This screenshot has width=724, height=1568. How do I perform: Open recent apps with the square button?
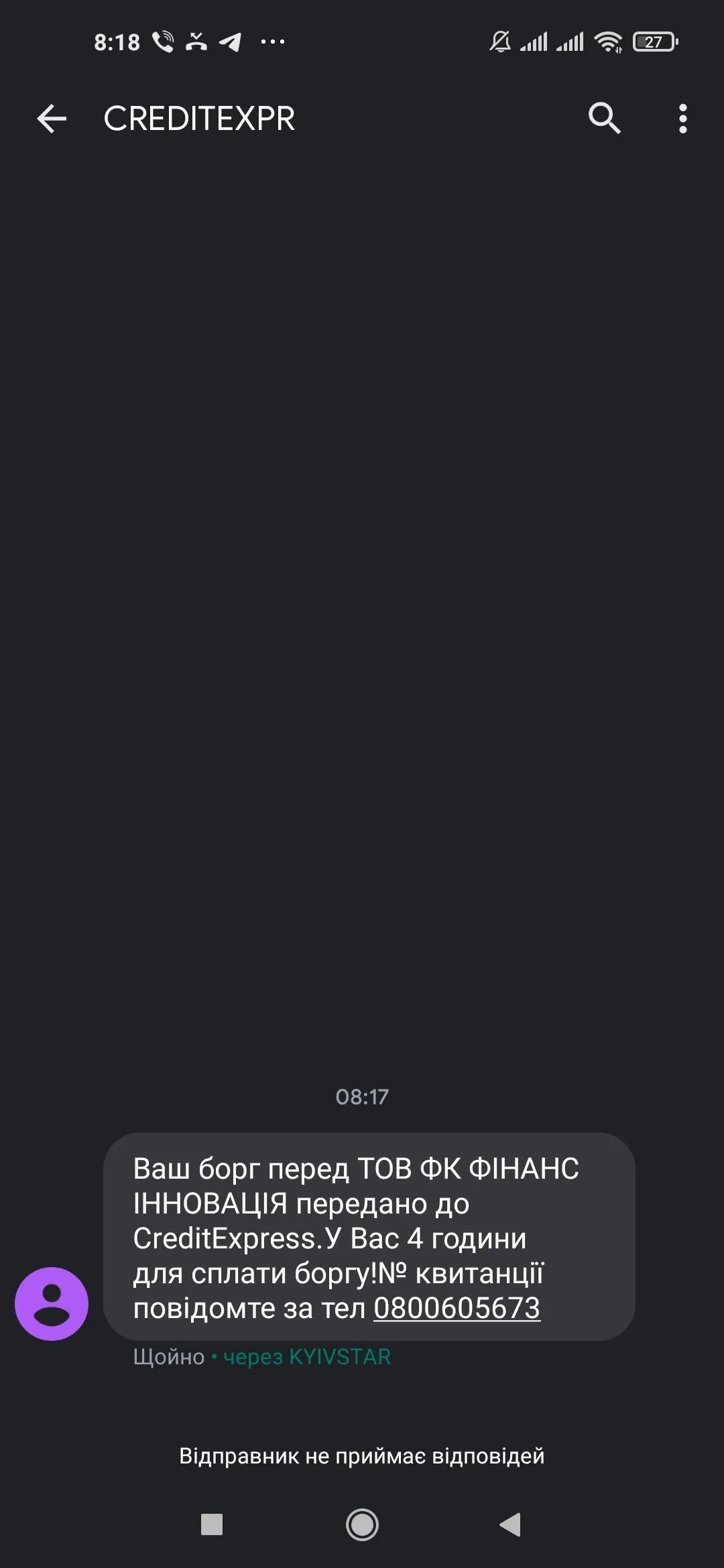pos(212,1524)
